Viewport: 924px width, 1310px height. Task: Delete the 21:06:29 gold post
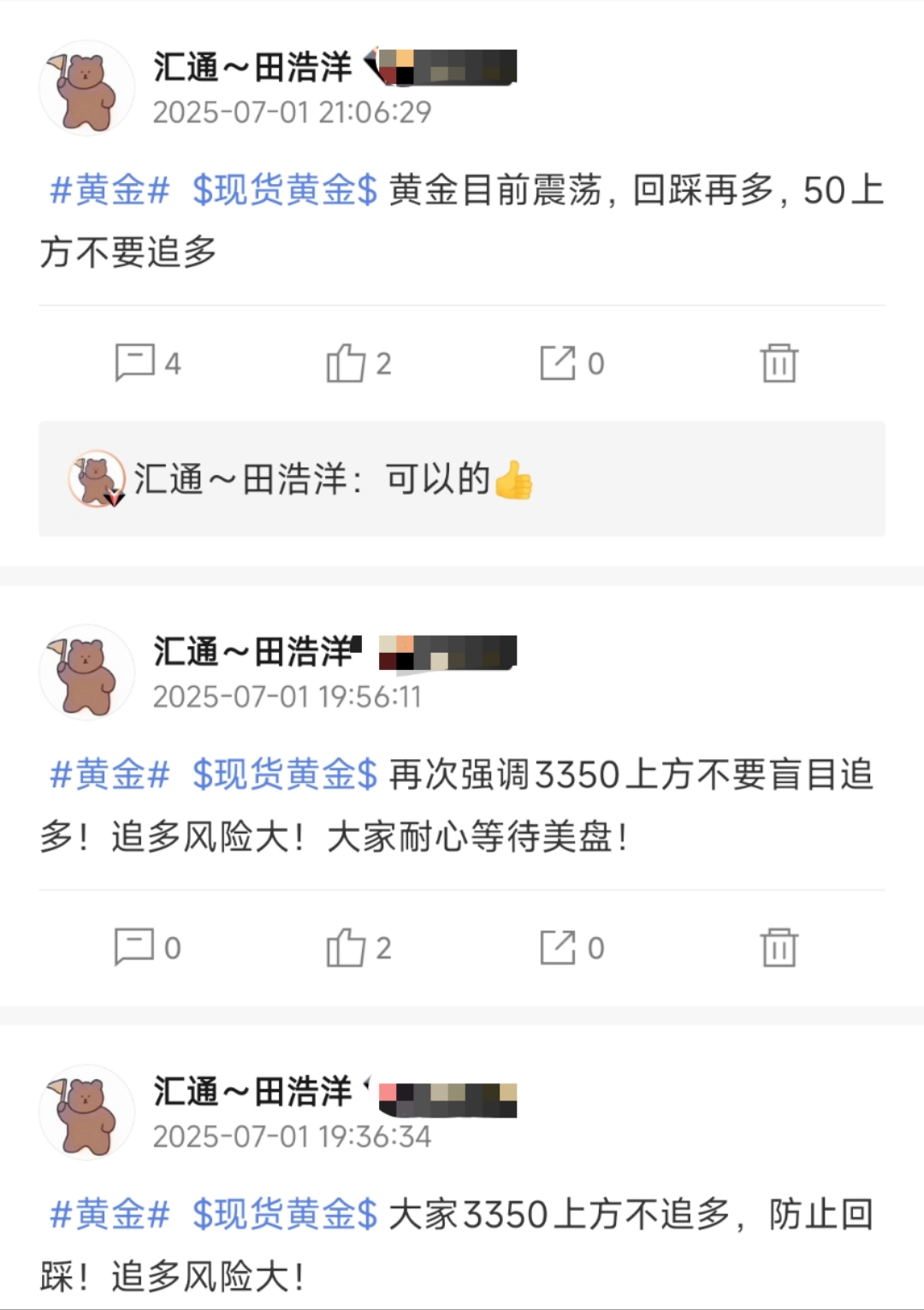[779, 363]
